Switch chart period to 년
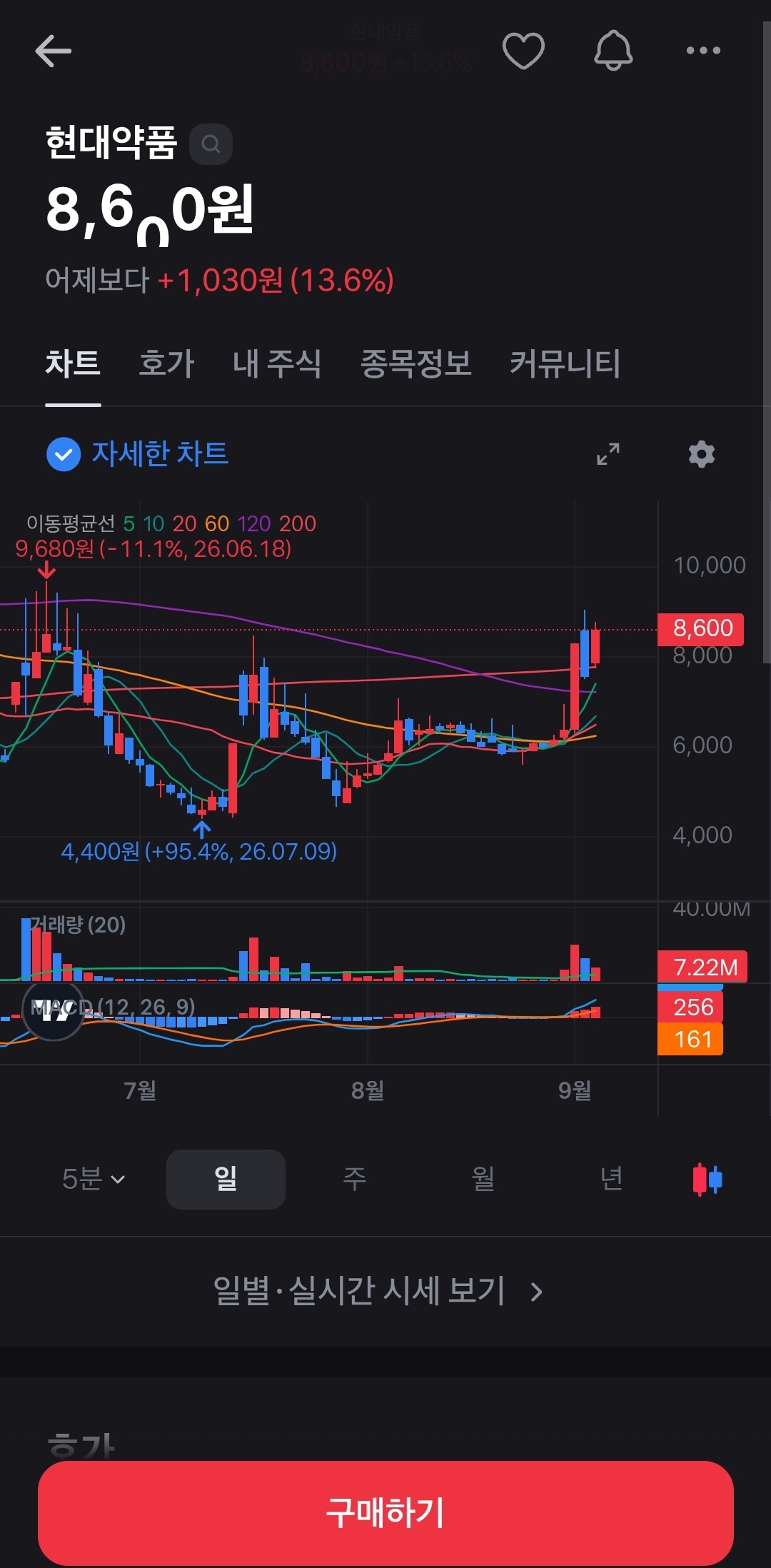This screenshot has width=771, height=1568. coord(612,1179)
